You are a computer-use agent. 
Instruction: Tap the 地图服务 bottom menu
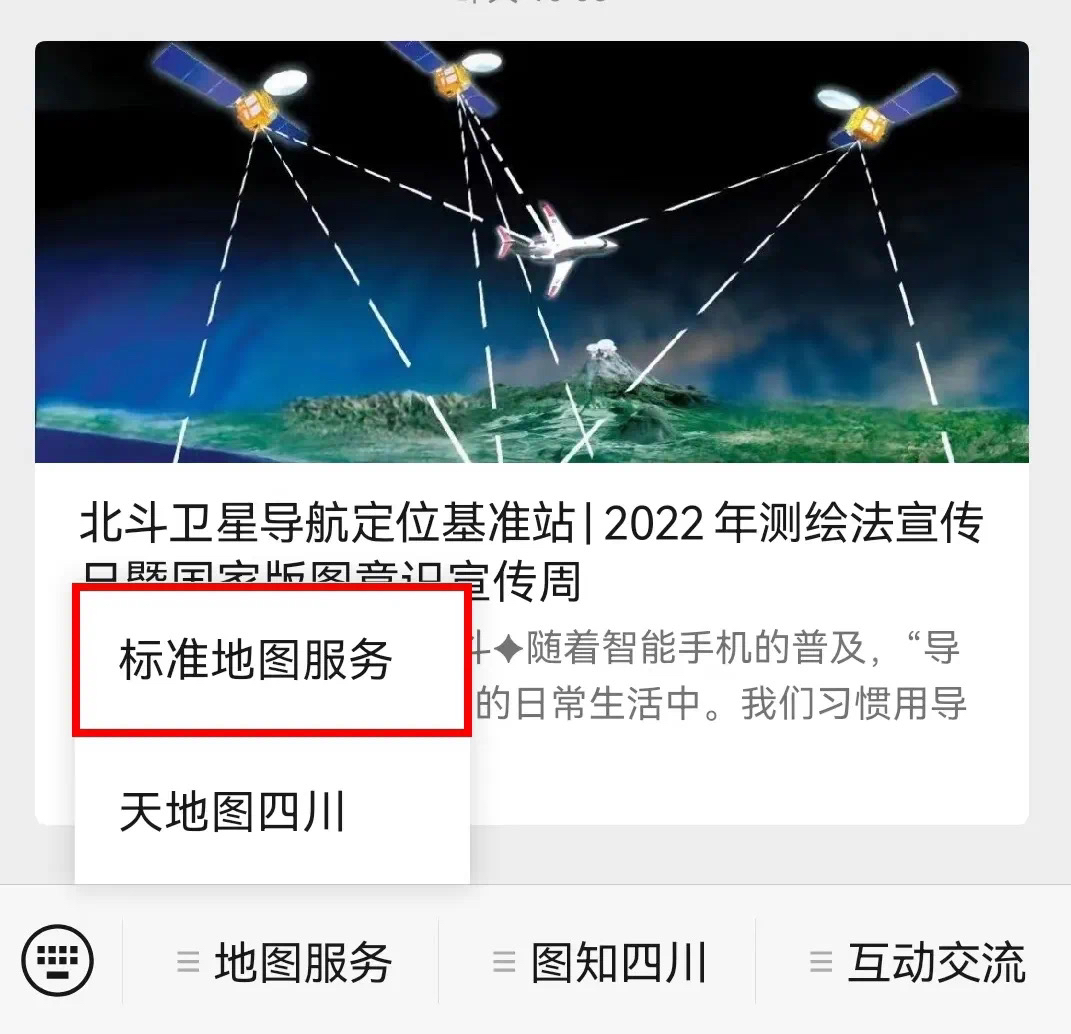click(x=283, y=963)
